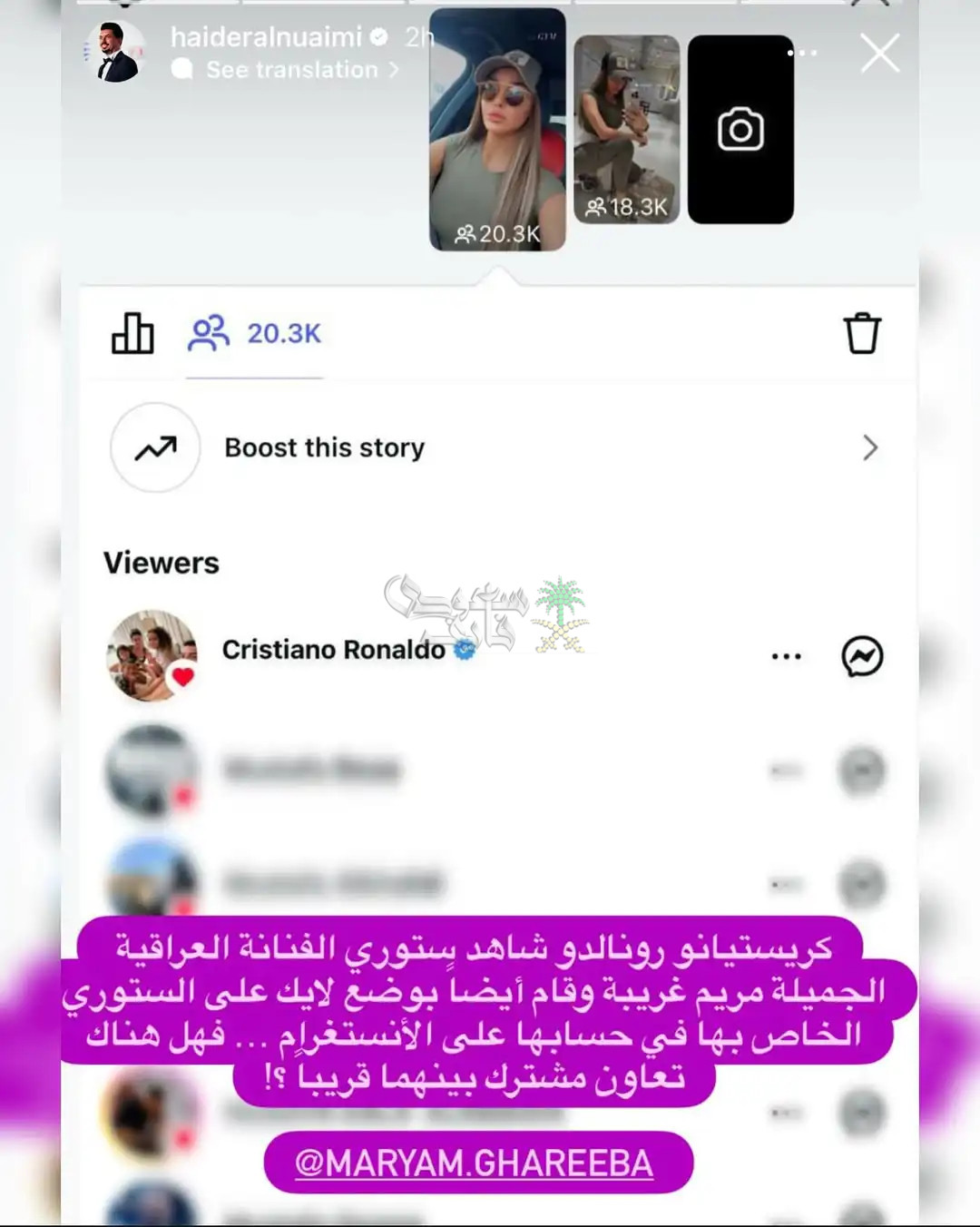Tap See translation under the username
Screen dimensions: 980x1227
[x=291, y=70]
